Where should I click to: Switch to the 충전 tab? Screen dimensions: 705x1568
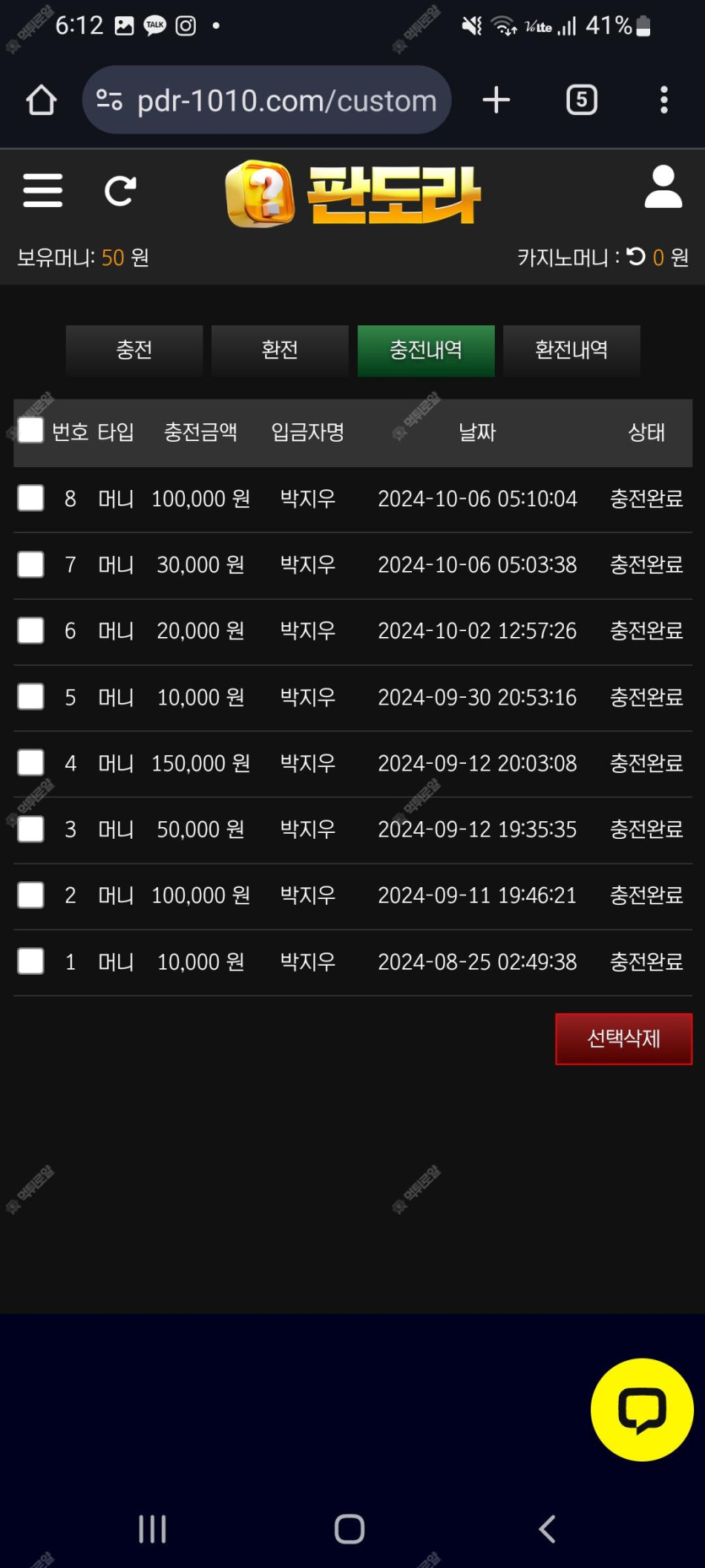click(134, 350)
